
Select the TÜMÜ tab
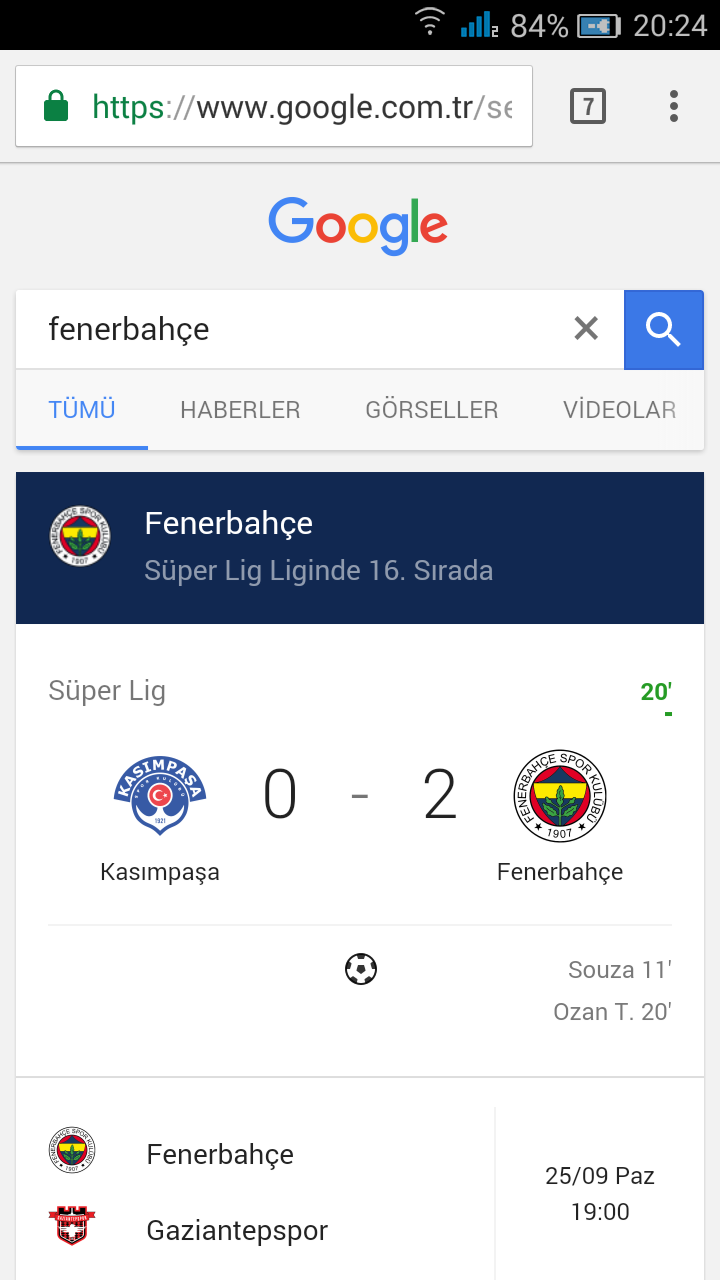[x=82, y=410]
